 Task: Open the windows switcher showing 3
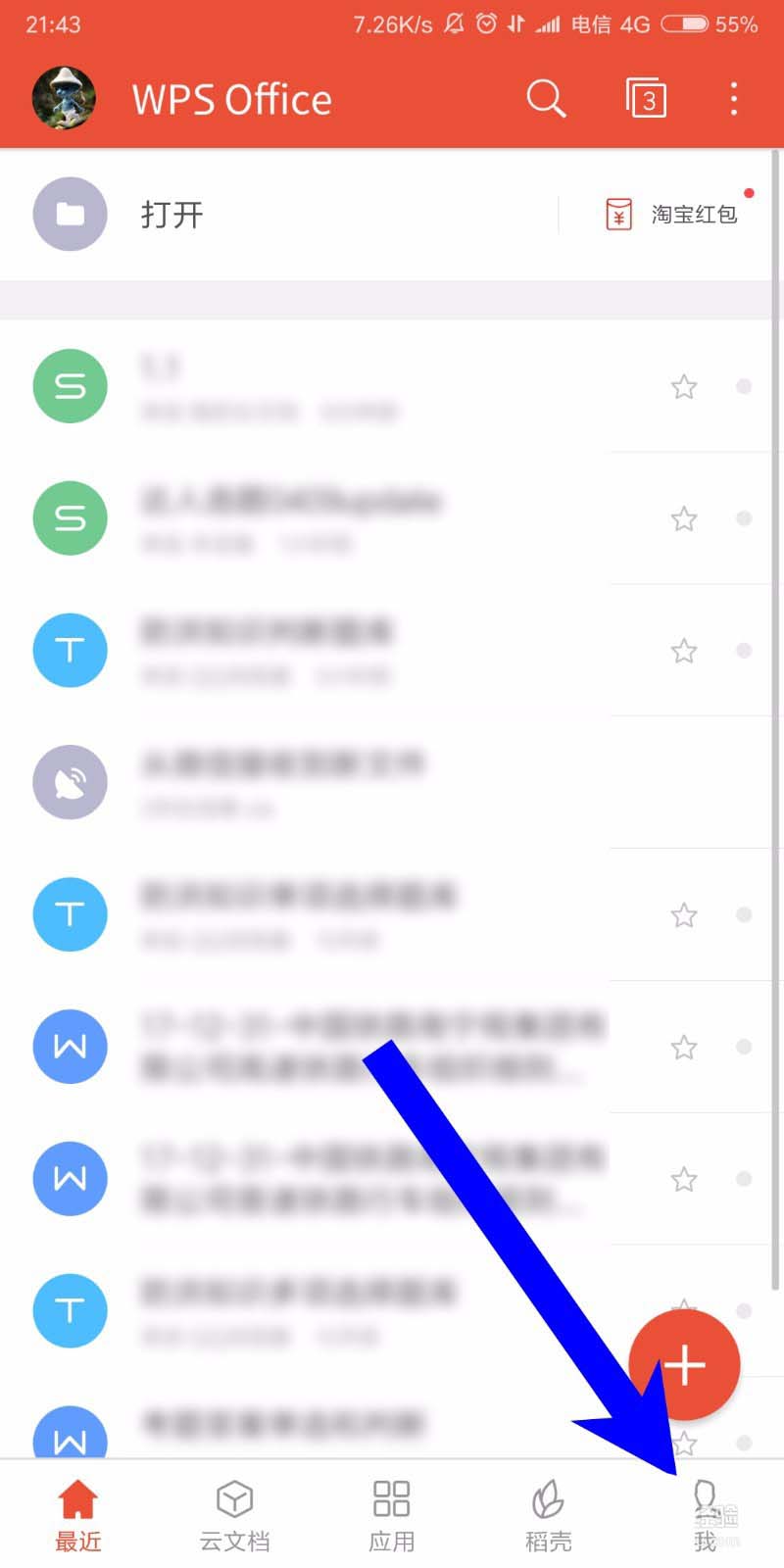coord(646,99)
